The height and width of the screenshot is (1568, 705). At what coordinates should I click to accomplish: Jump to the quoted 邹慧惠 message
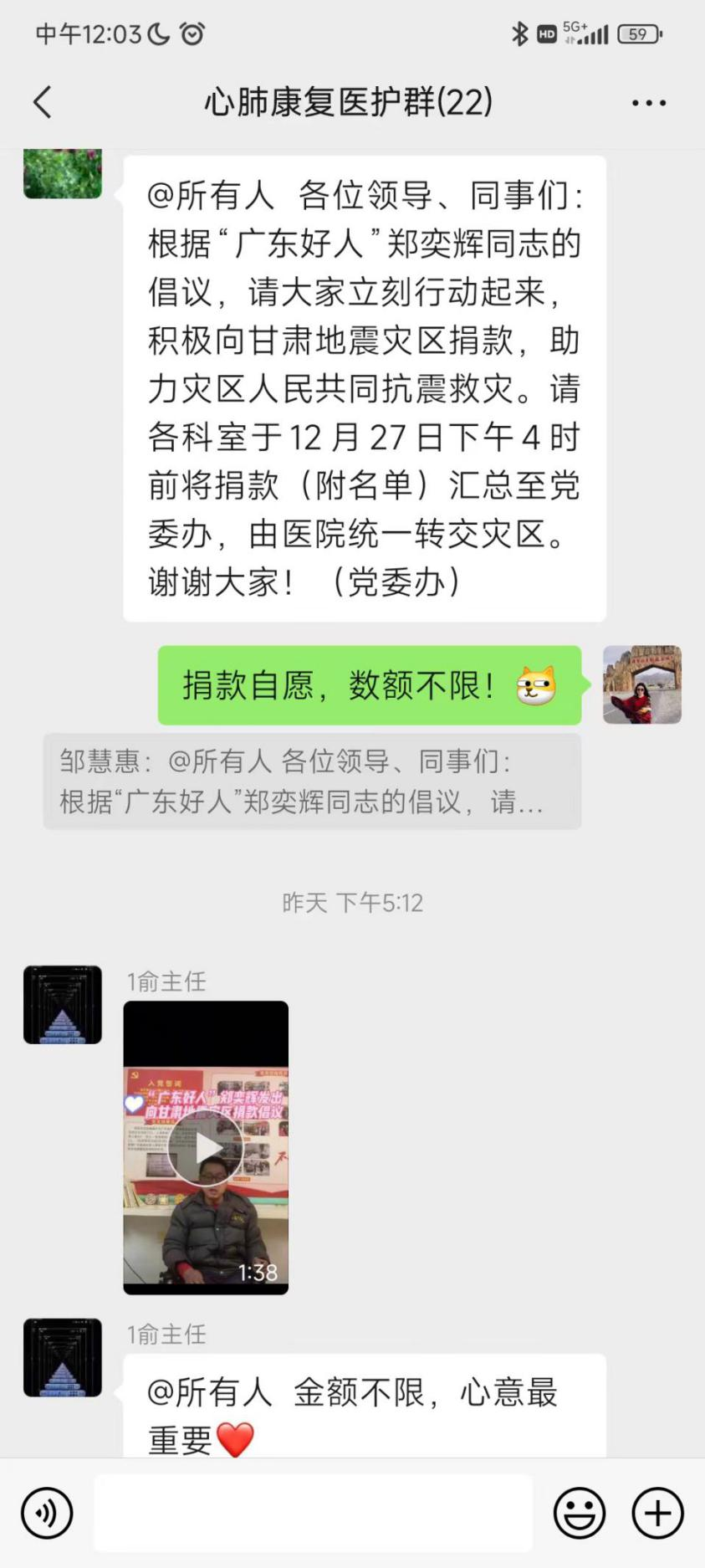tap(312, 781)
